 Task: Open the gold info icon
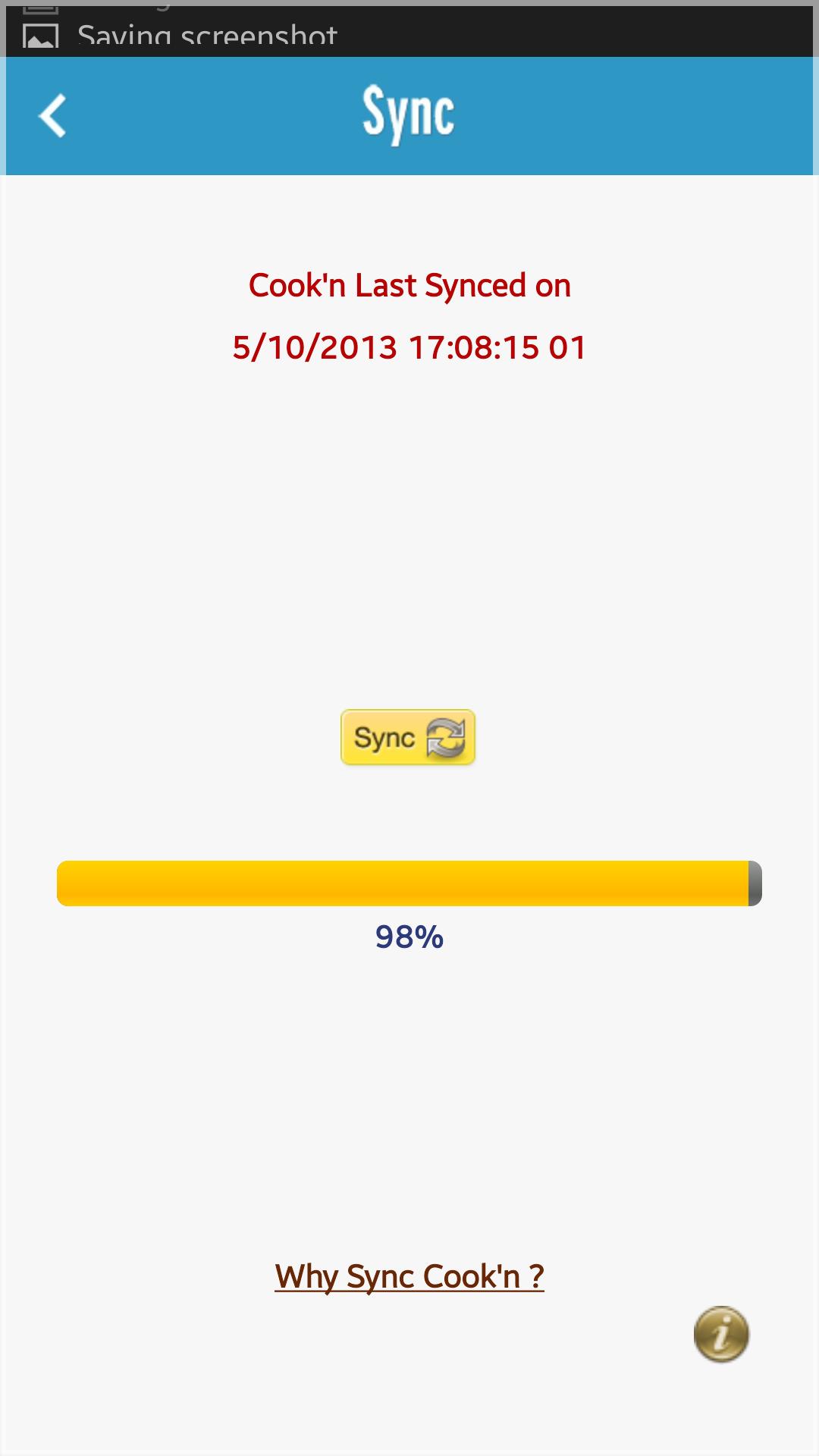click(x=721, y=1334)
